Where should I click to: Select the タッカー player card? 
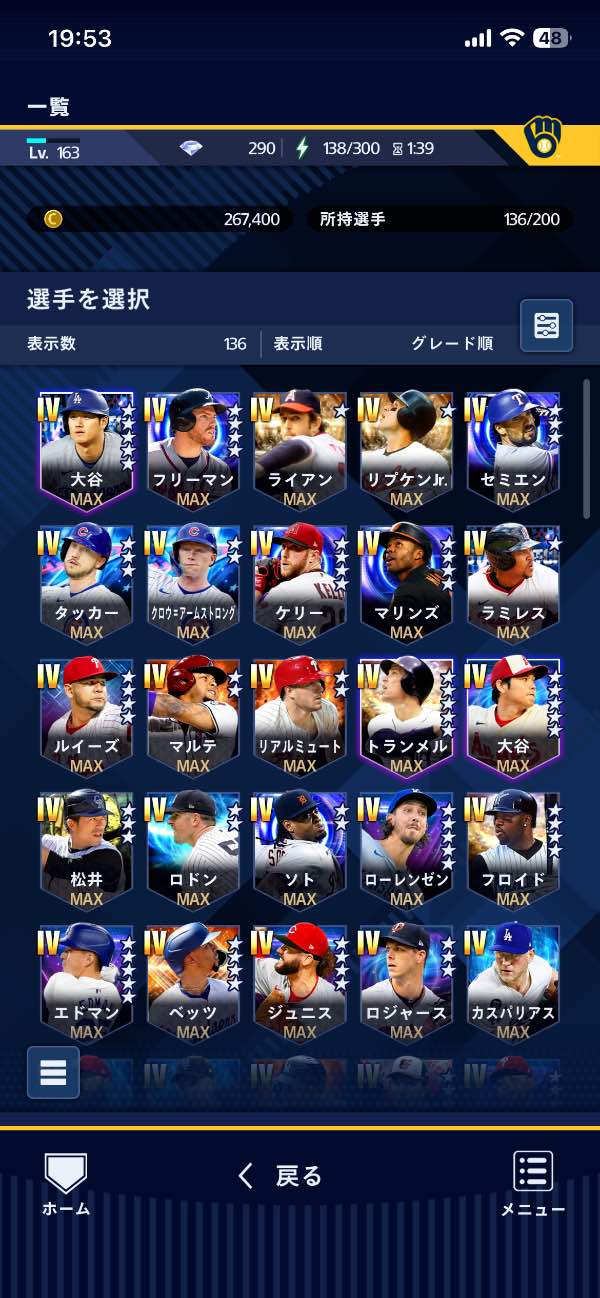(x=86, y=582)
